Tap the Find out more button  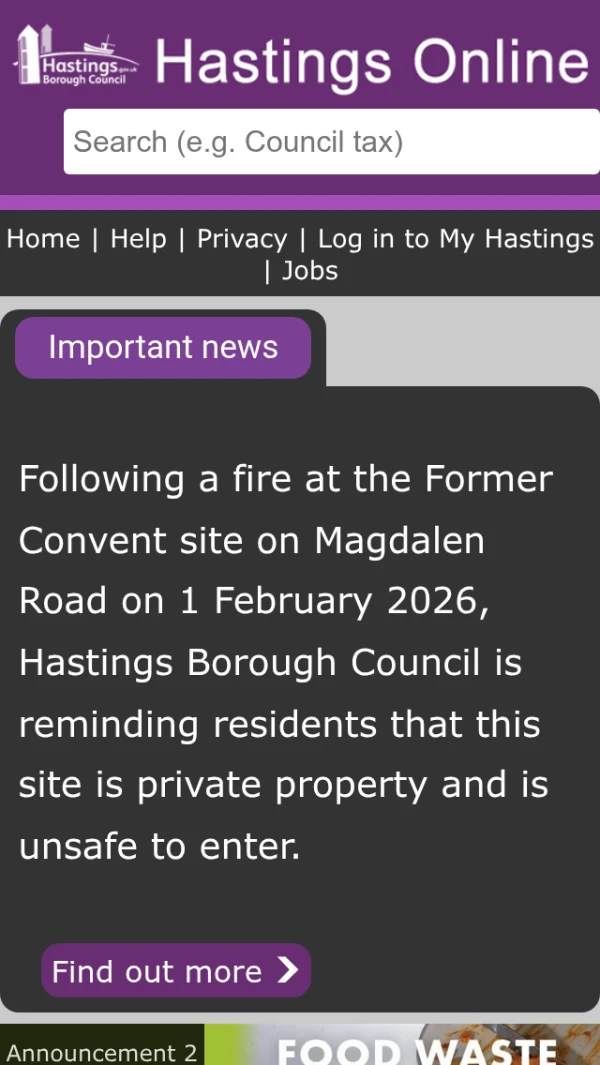coord(176,970)
